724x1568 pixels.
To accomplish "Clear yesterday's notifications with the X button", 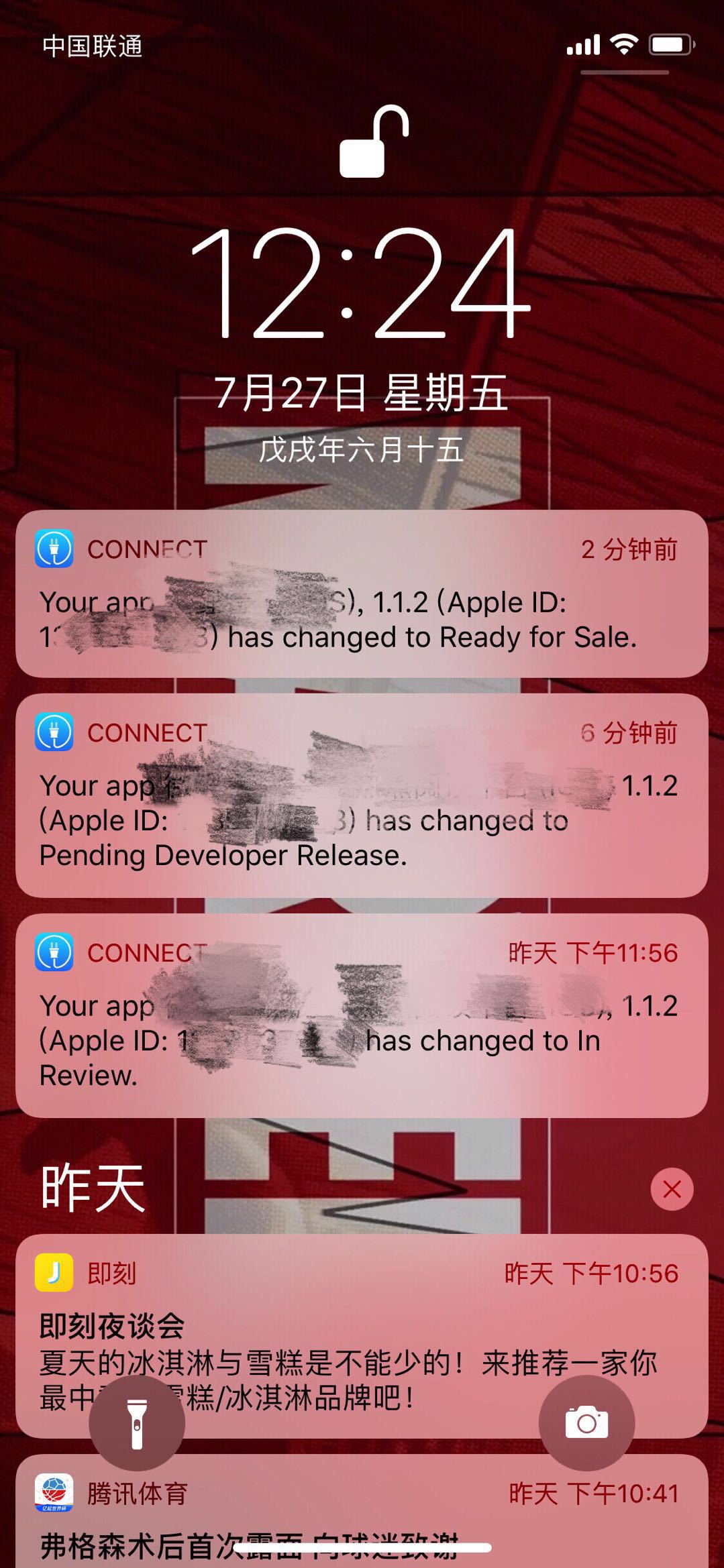I will [672, 1189].
